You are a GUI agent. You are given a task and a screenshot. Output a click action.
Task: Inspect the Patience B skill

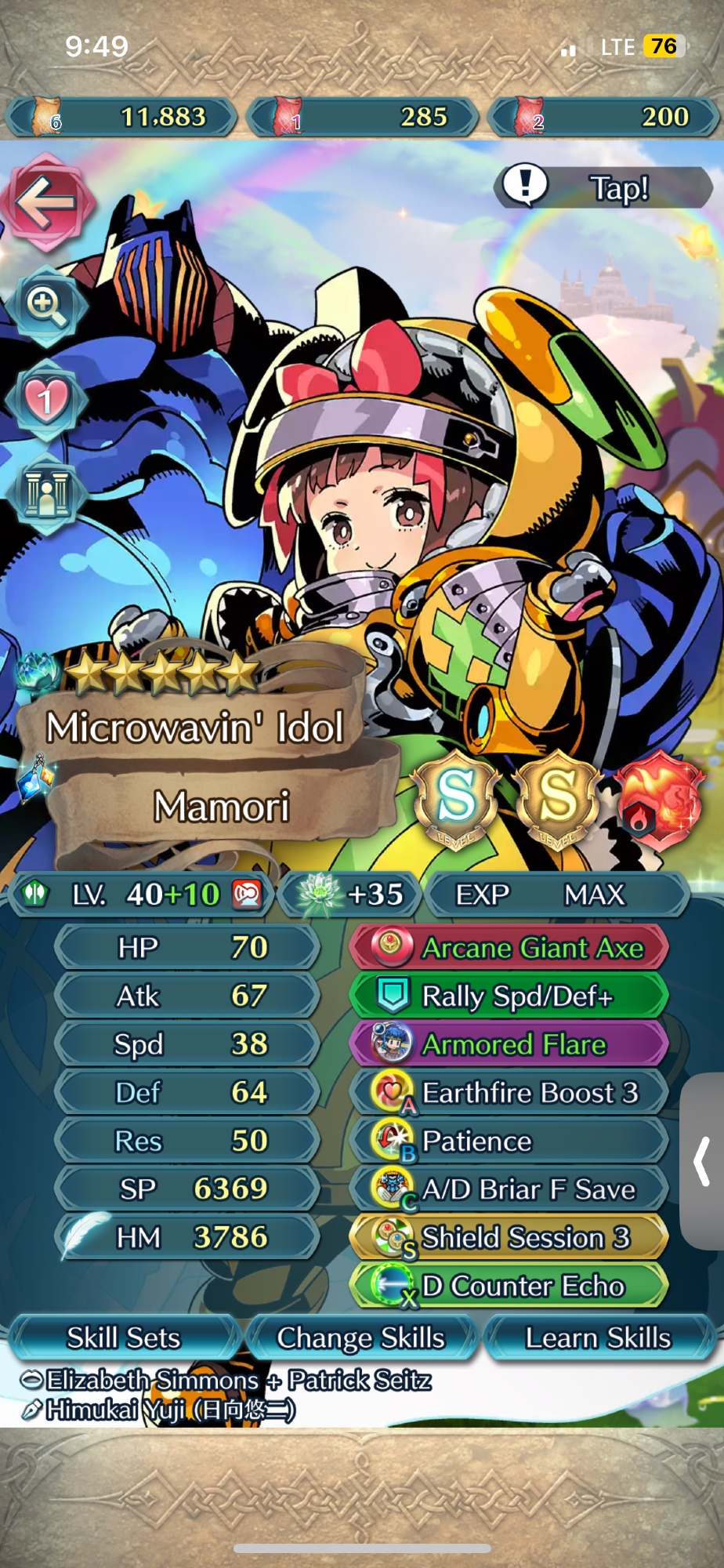(509, 1142)
